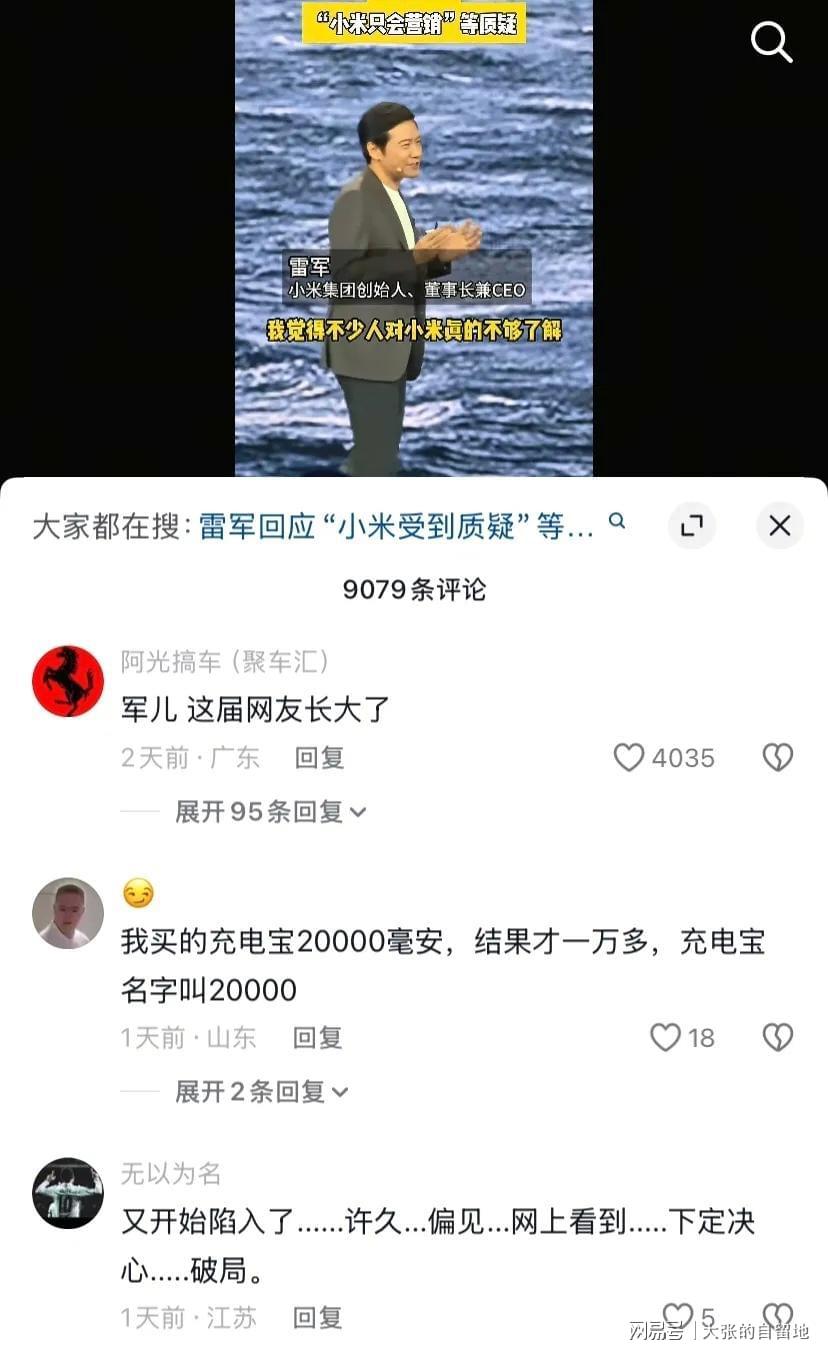Reply to 阿光搞车's comment

click(x=319, y=758)
